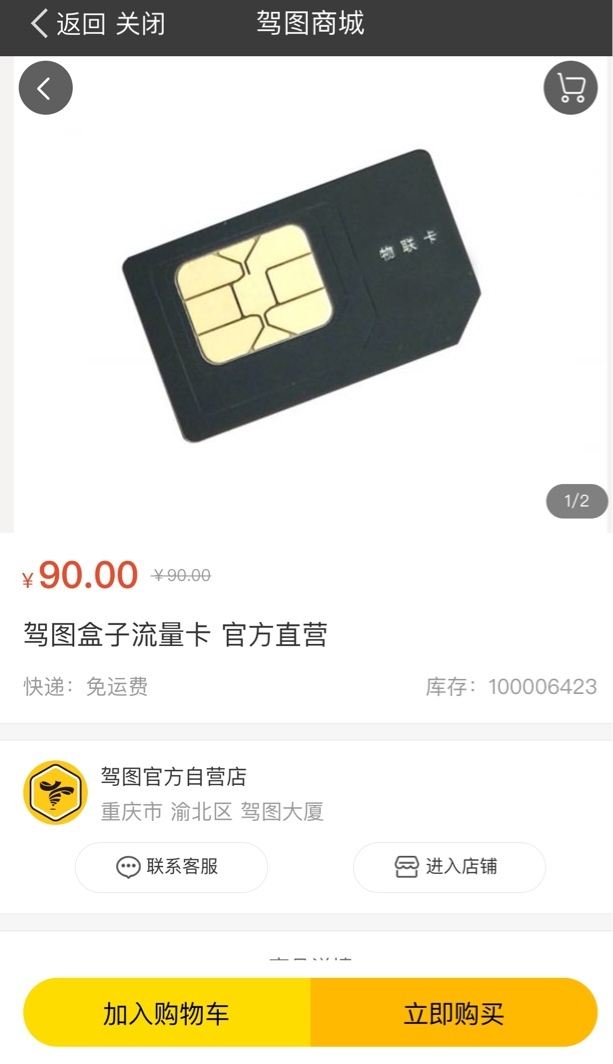Viewport: 613px width, 1064px height.
Task: Tap 关闭 to close the page
Action: click(x=140, y=24)
